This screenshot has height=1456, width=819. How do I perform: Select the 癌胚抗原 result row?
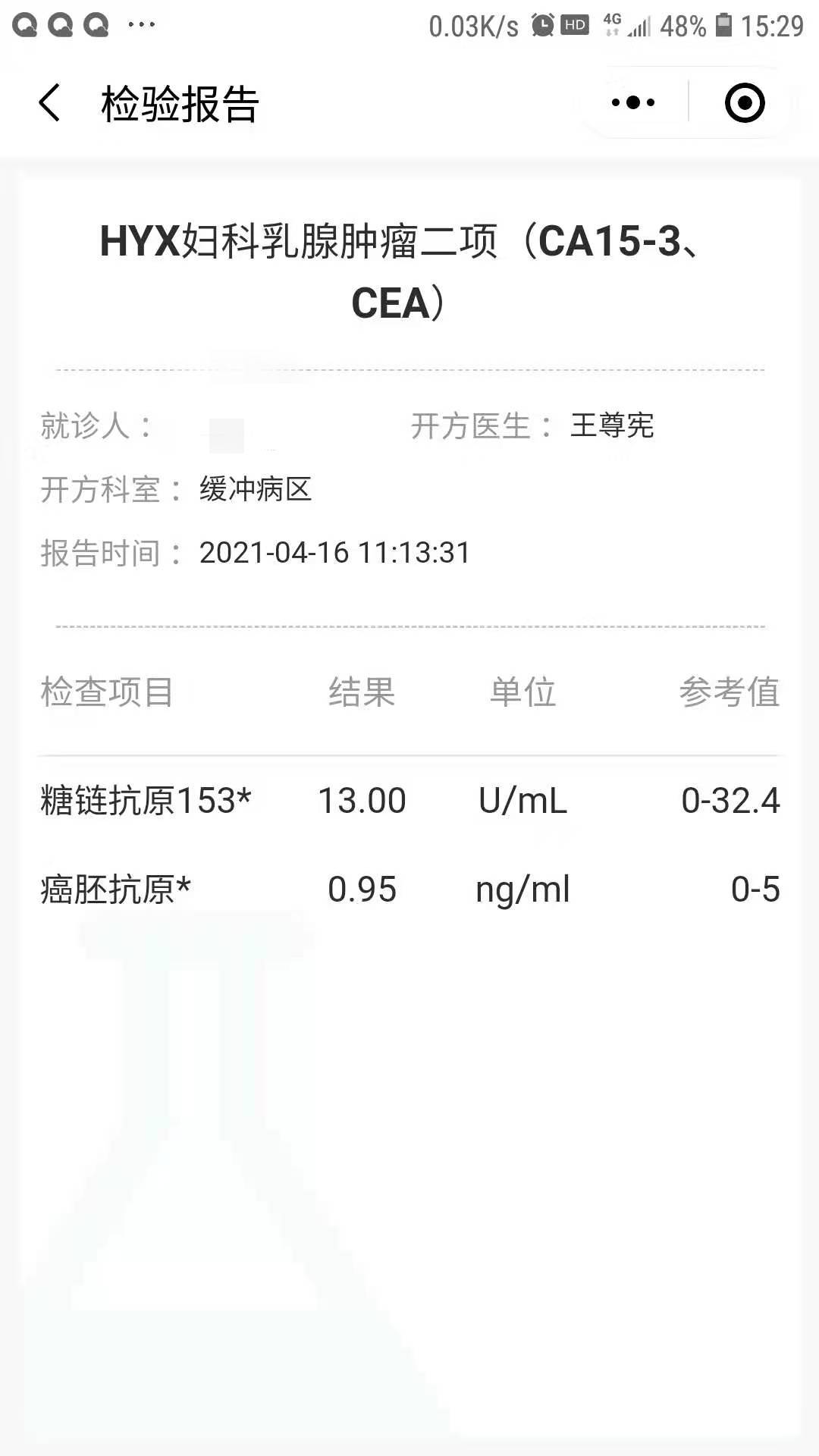(114, 889)
